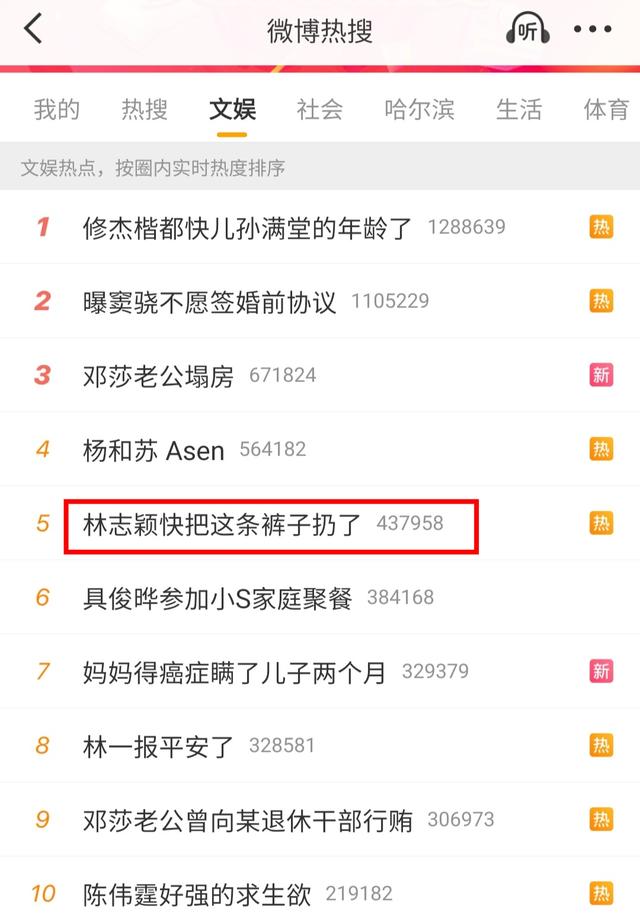Open topic 邓莎老公曾向某退休干部行贿
Screen dimensions: 640x923
247,820
